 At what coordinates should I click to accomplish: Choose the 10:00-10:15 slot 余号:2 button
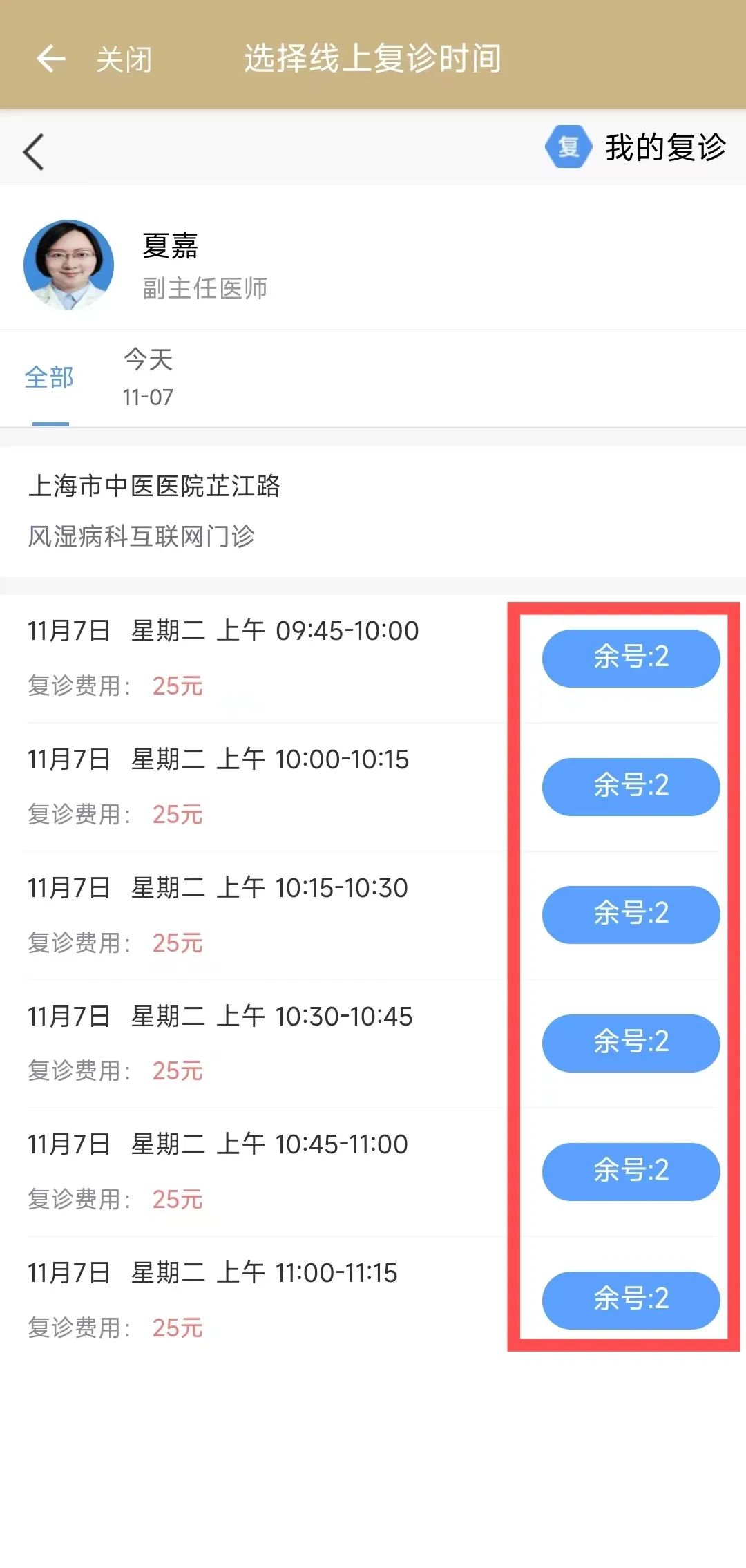pos(631,786)
